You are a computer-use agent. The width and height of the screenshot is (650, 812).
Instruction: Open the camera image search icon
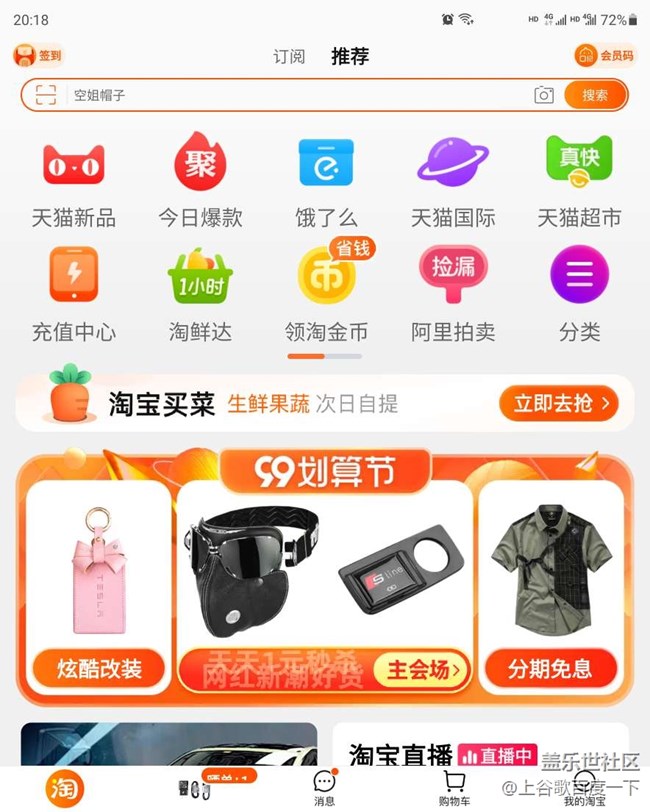pos(544,95)
